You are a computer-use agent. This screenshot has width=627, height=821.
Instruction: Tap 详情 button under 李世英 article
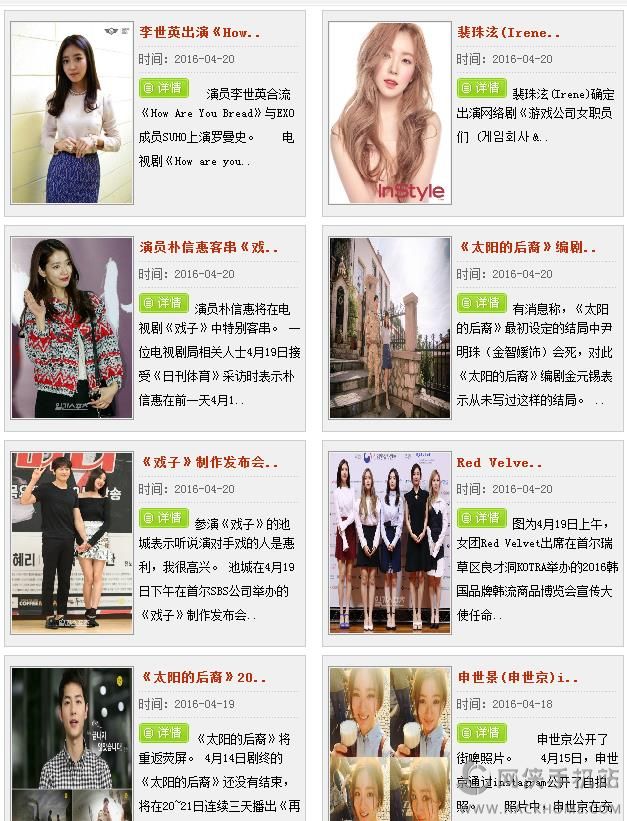click(163, 88)
